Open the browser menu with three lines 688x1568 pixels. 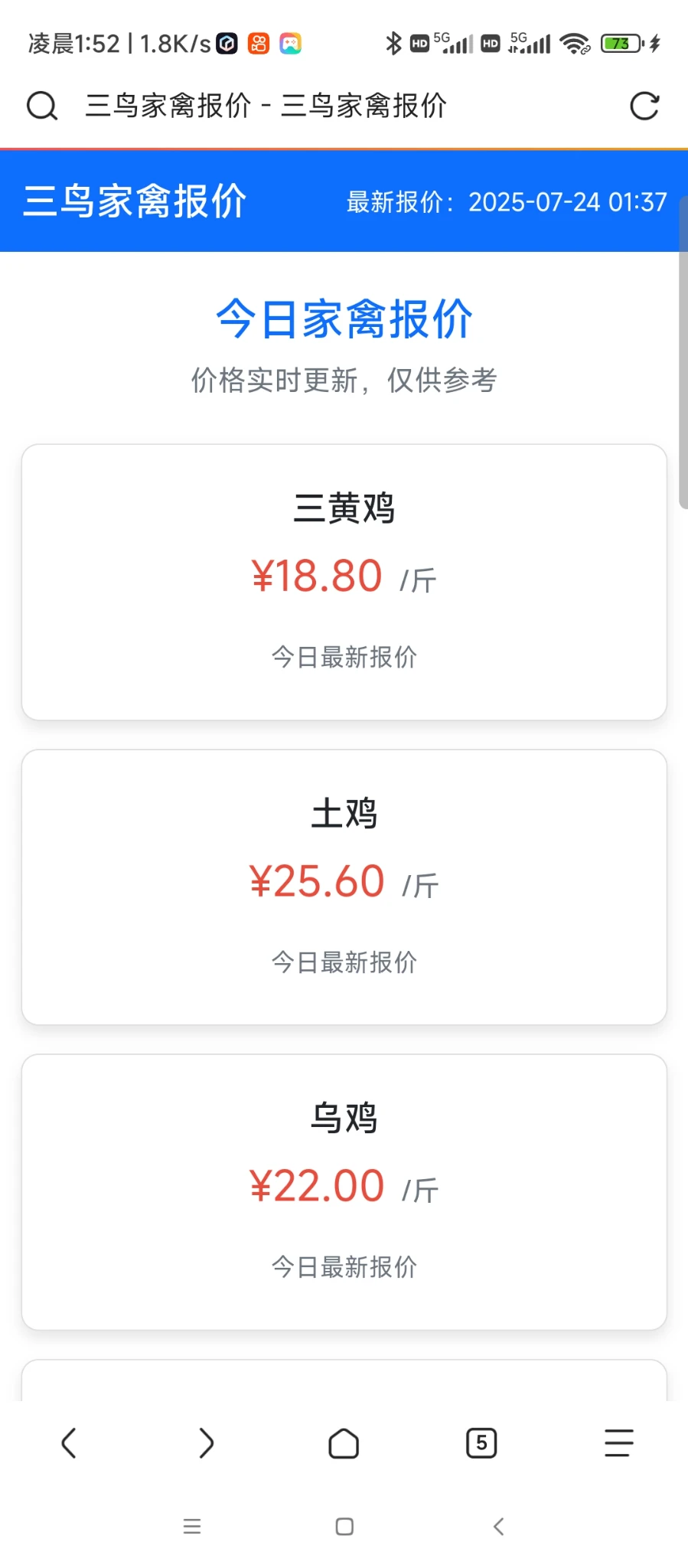(618, 1443)
